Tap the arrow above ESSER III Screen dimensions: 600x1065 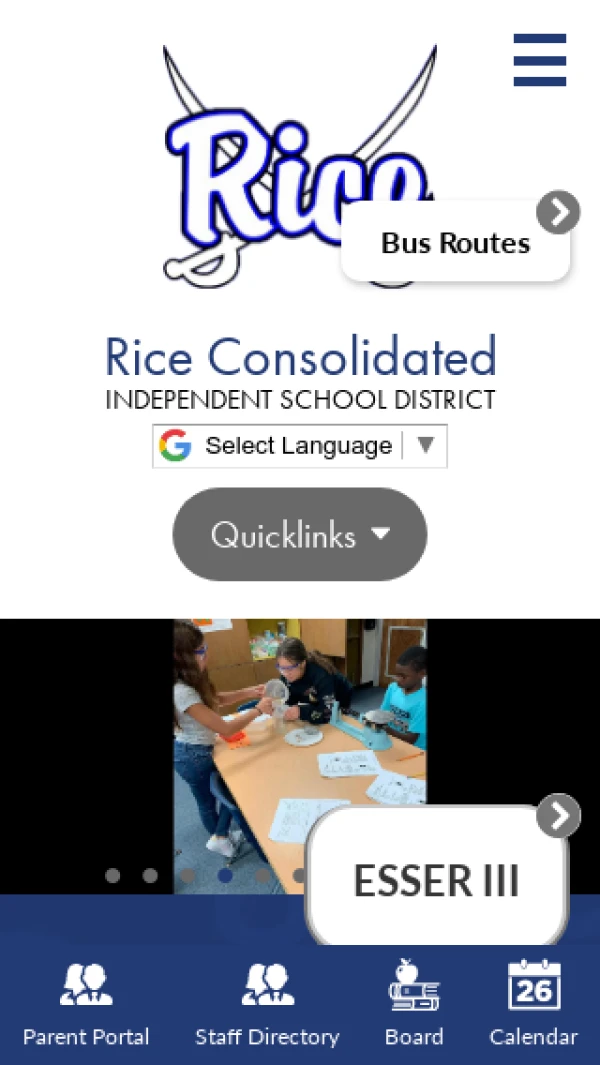(x=558, y=816)
